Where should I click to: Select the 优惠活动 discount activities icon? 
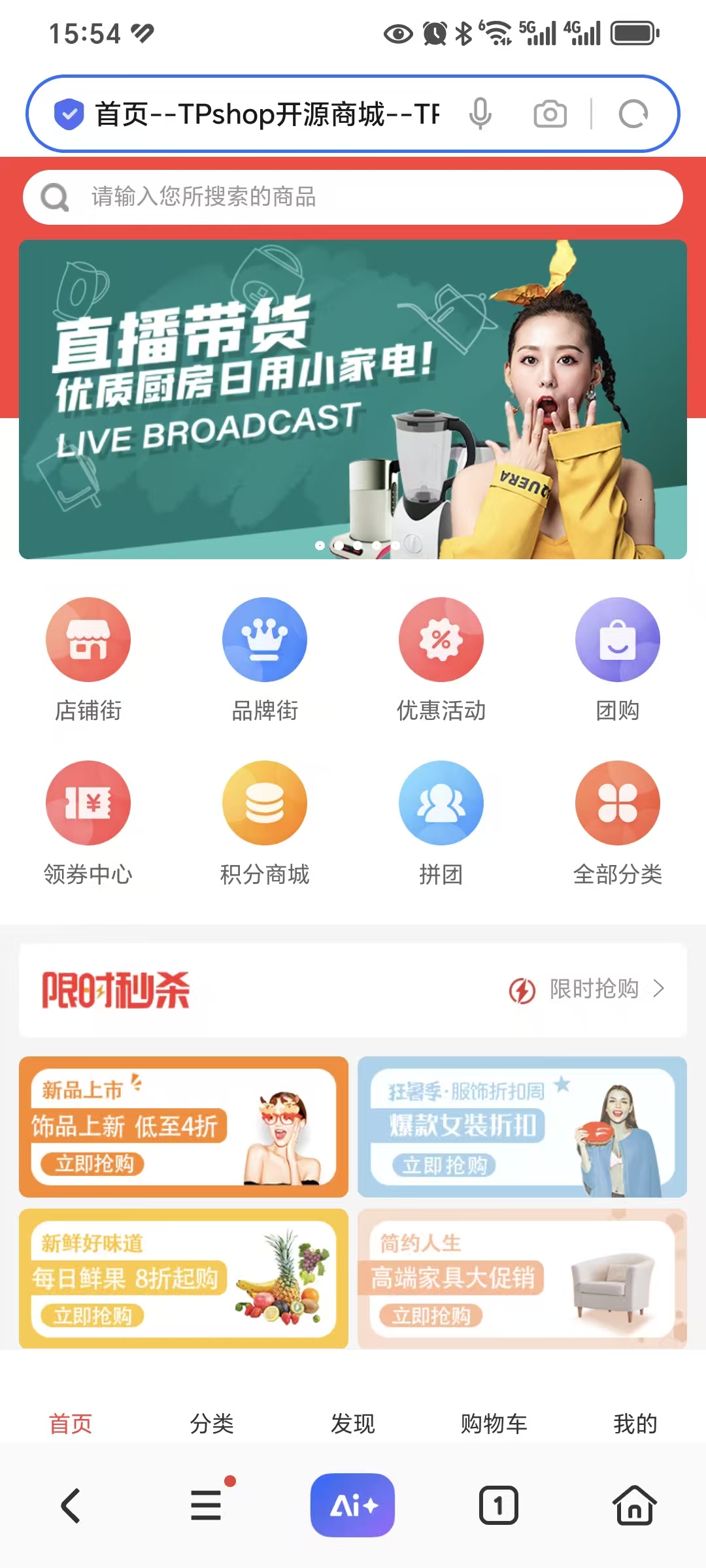441,639
